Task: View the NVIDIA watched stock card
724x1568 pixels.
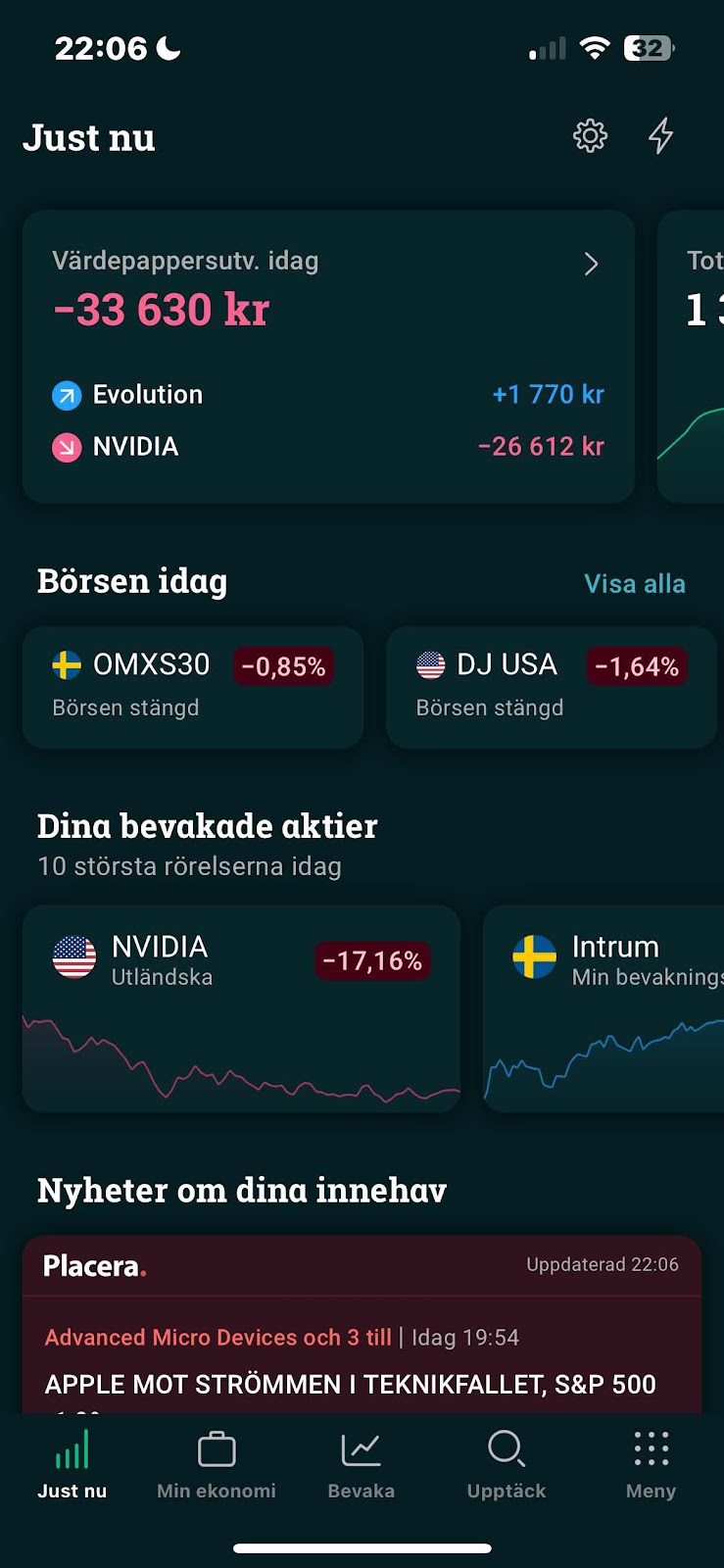Action: pyautogui.click(x=241, y=1007)
